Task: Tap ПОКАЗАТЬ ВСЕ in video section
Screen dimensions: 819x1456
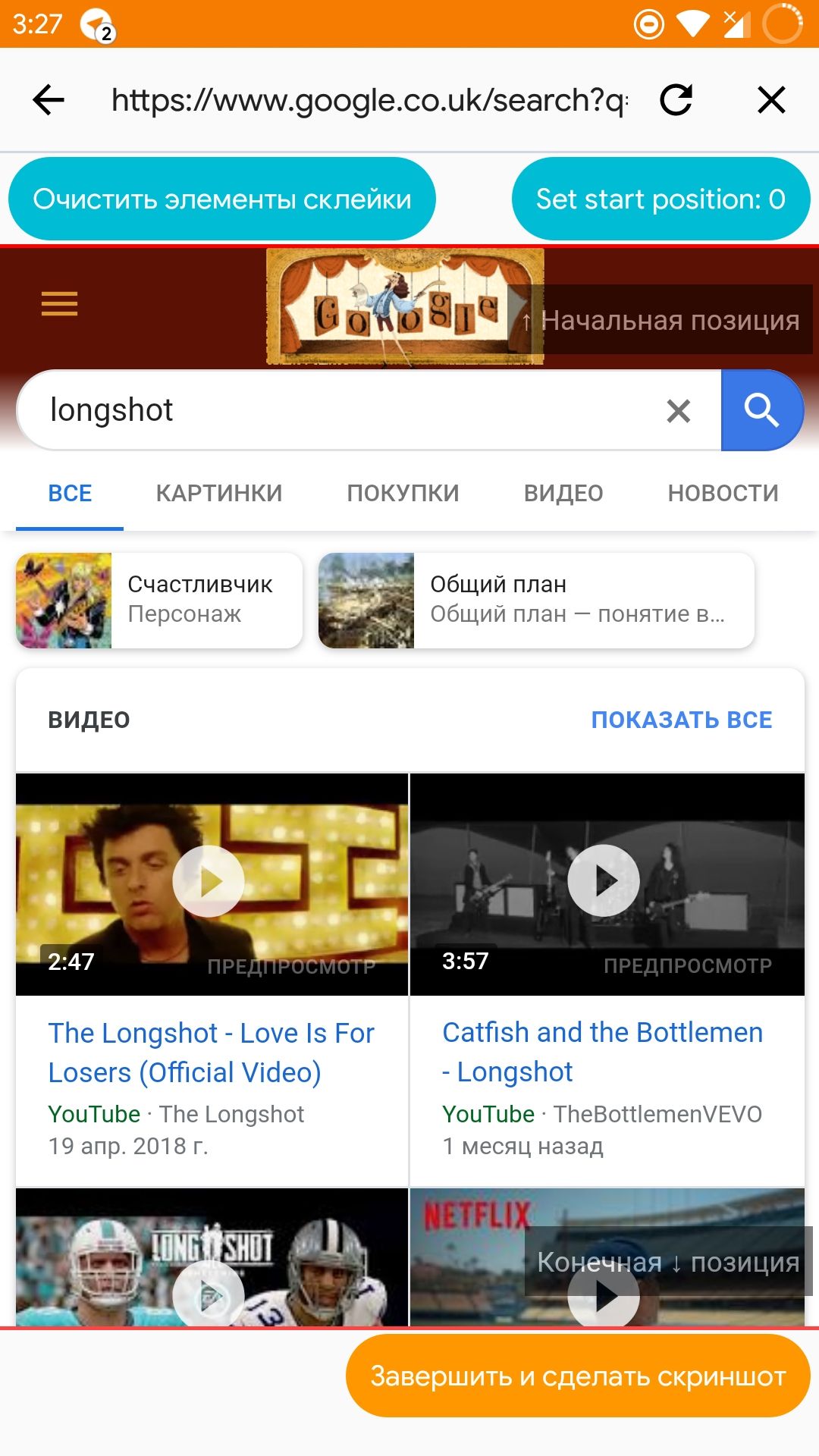Action: click(681, 720)
